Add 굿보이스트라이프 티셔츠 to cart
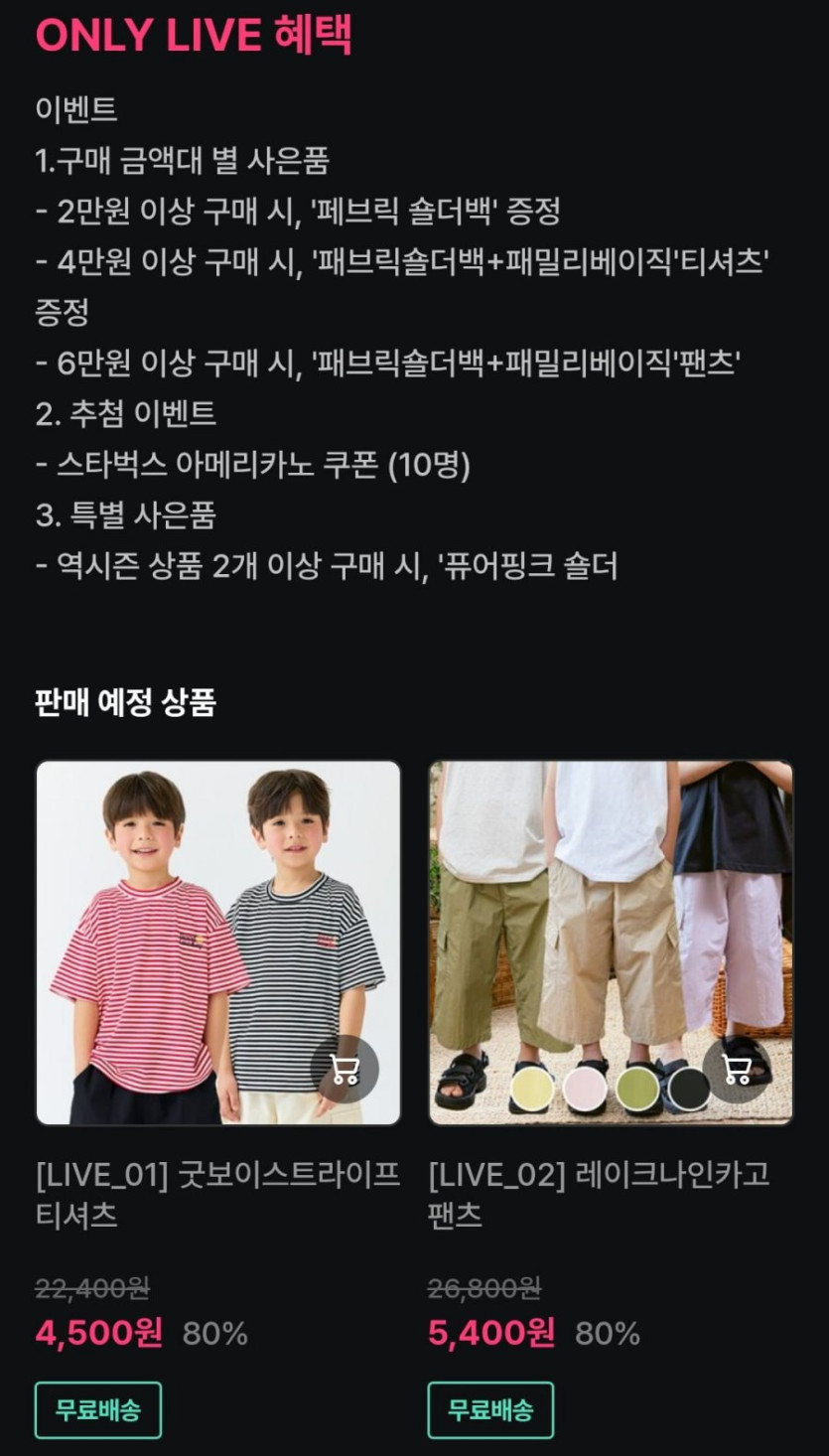829x1456 pixels. (x=345, y=1069)
